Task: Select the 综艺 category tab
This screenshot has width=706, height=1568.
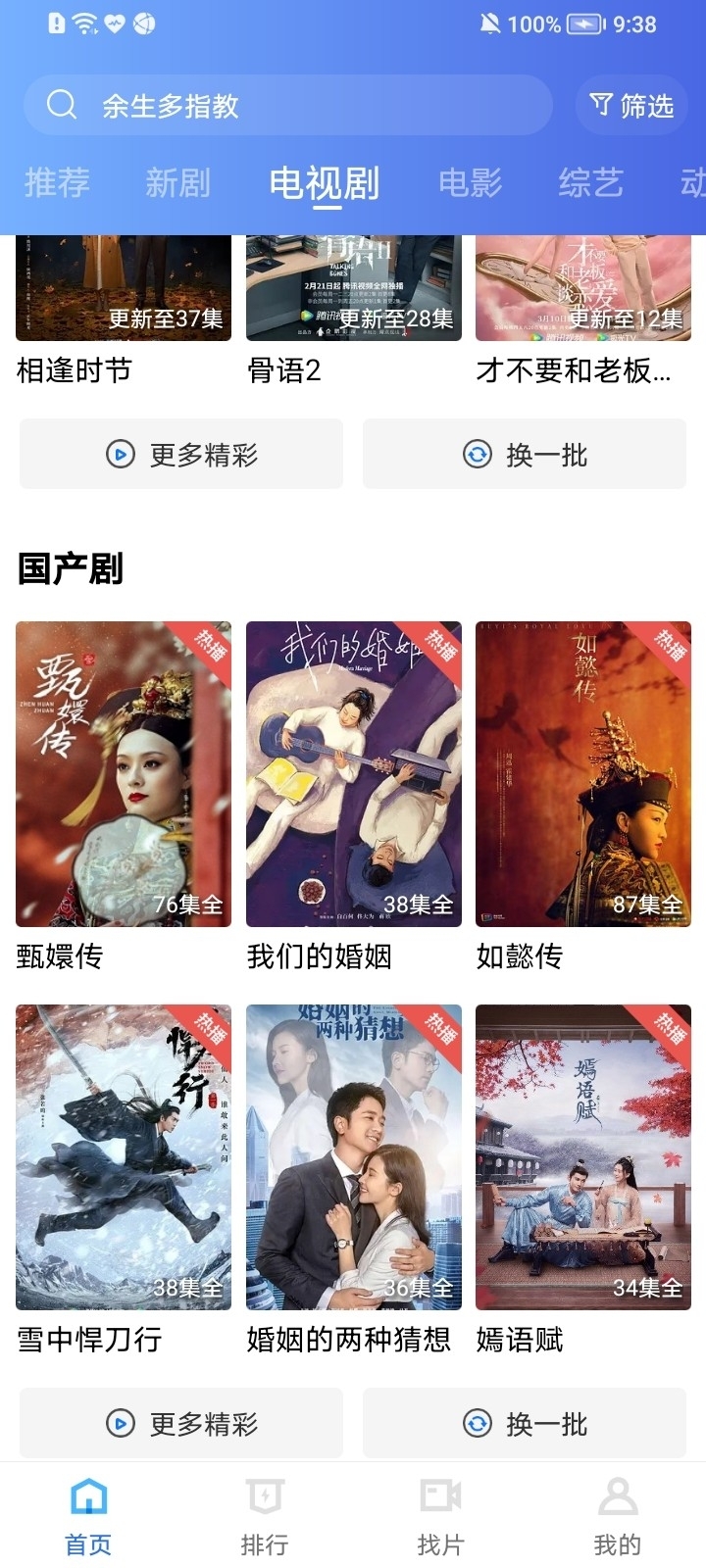Action: point(590,182)
